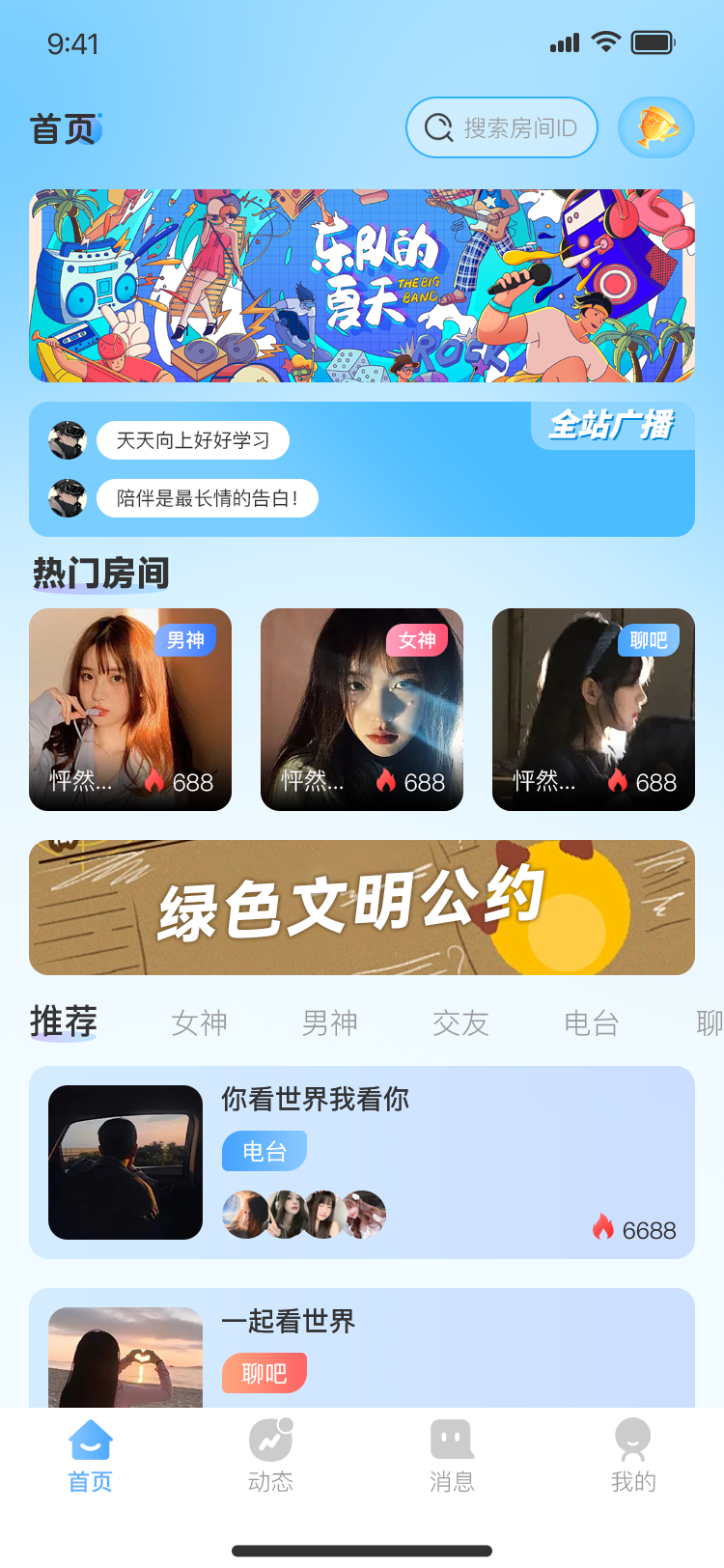Tap the 搜索房间ID search box
724x1568 pixels.
point(502,127)
